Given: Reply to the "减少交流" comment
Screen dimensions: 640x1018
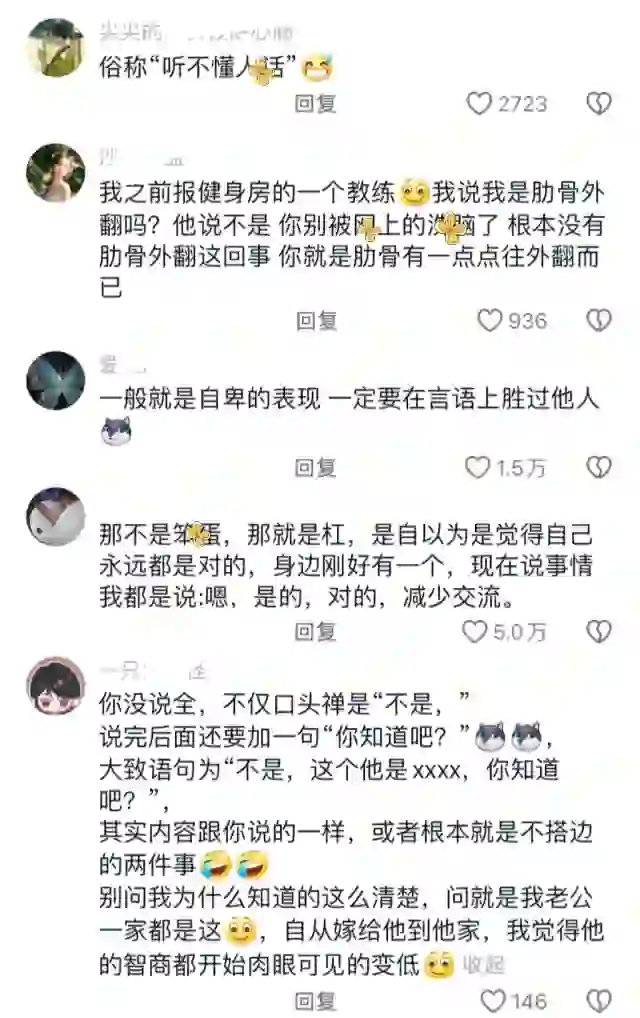Looking at the screenshot, I should (x=316, y=631).
